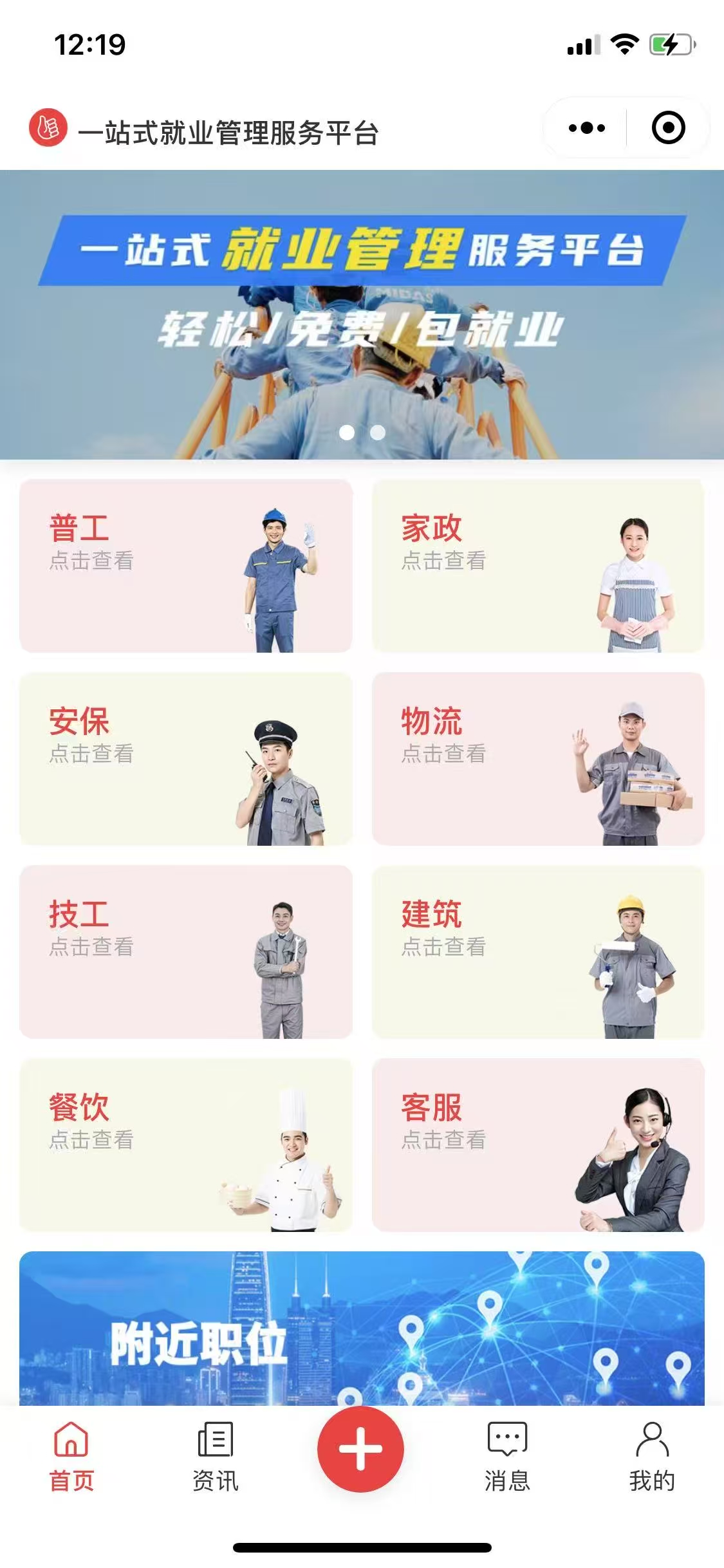
Task: Open the mini program more options menu
Action: [586, 128]
